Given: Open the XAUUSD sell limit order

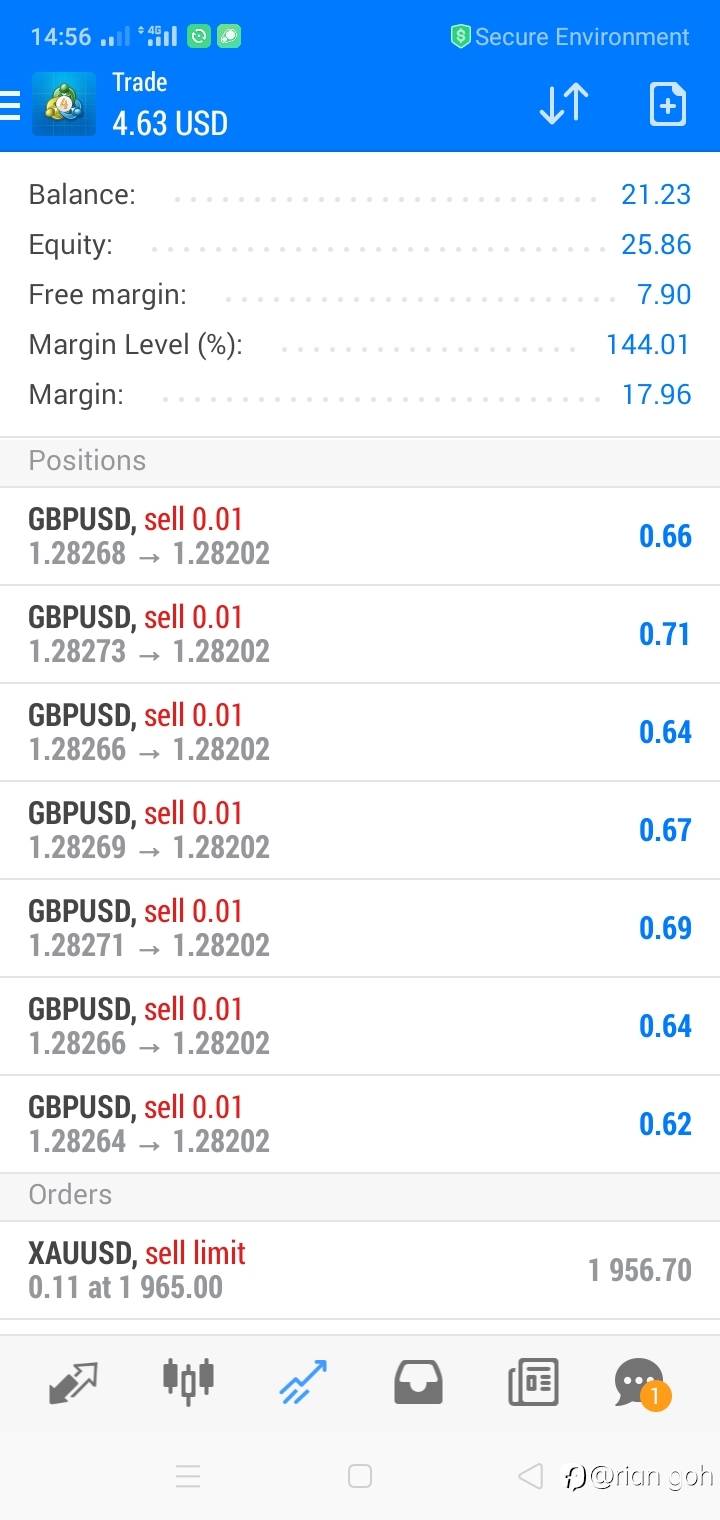Looking at the screenshot, I should [x=360, y=1270].
